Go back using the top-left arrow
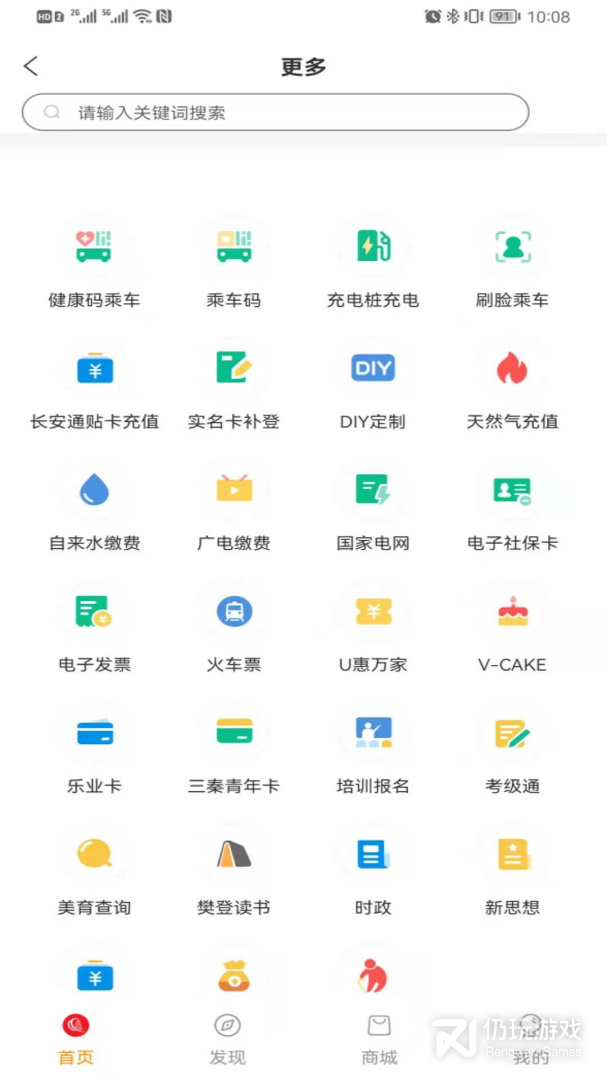Viewport: 607px width, 1080px height. coord(31,67)
